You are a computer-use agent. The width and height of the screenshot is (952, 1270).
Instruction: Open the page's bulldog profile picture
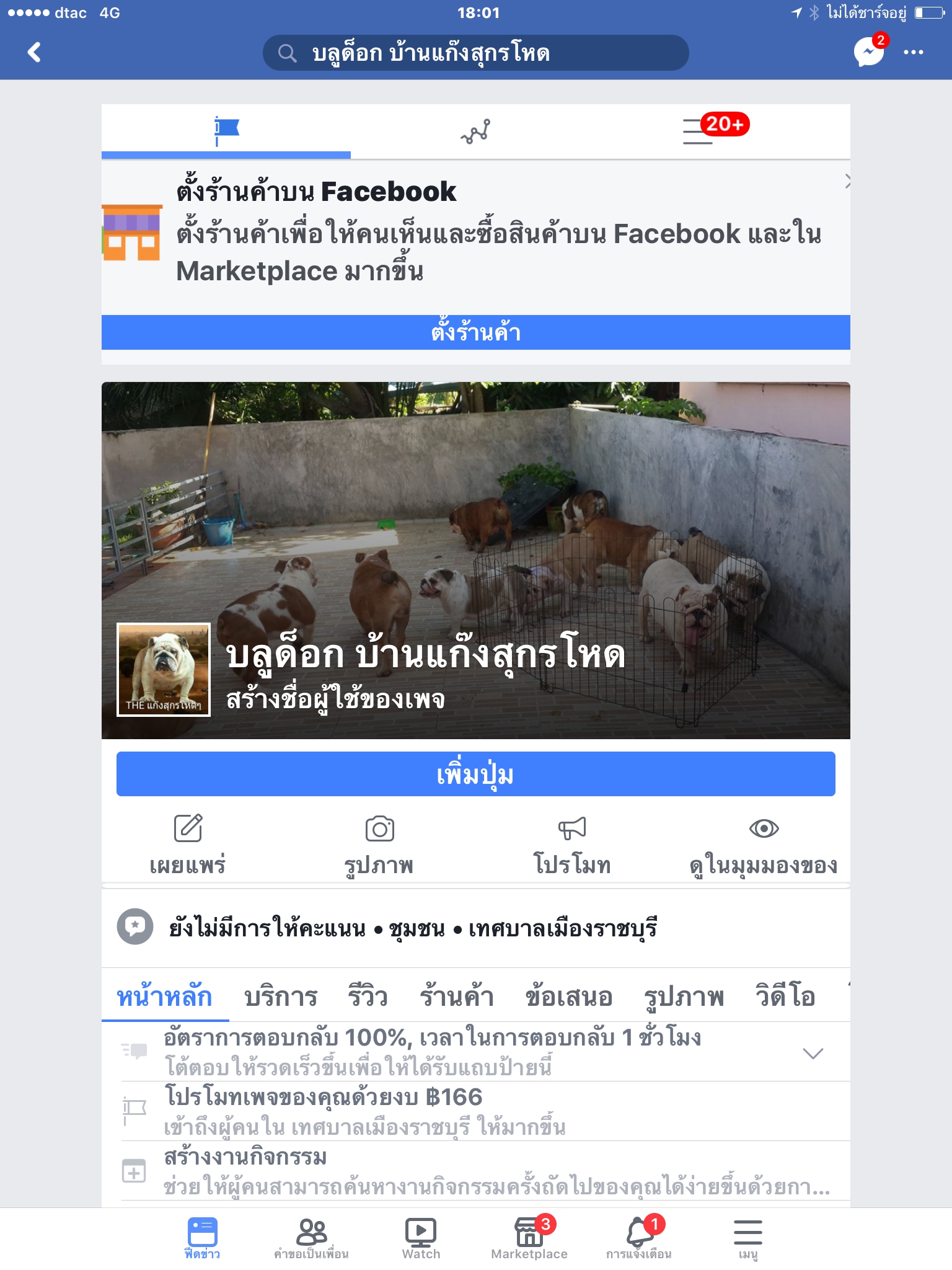164,670
